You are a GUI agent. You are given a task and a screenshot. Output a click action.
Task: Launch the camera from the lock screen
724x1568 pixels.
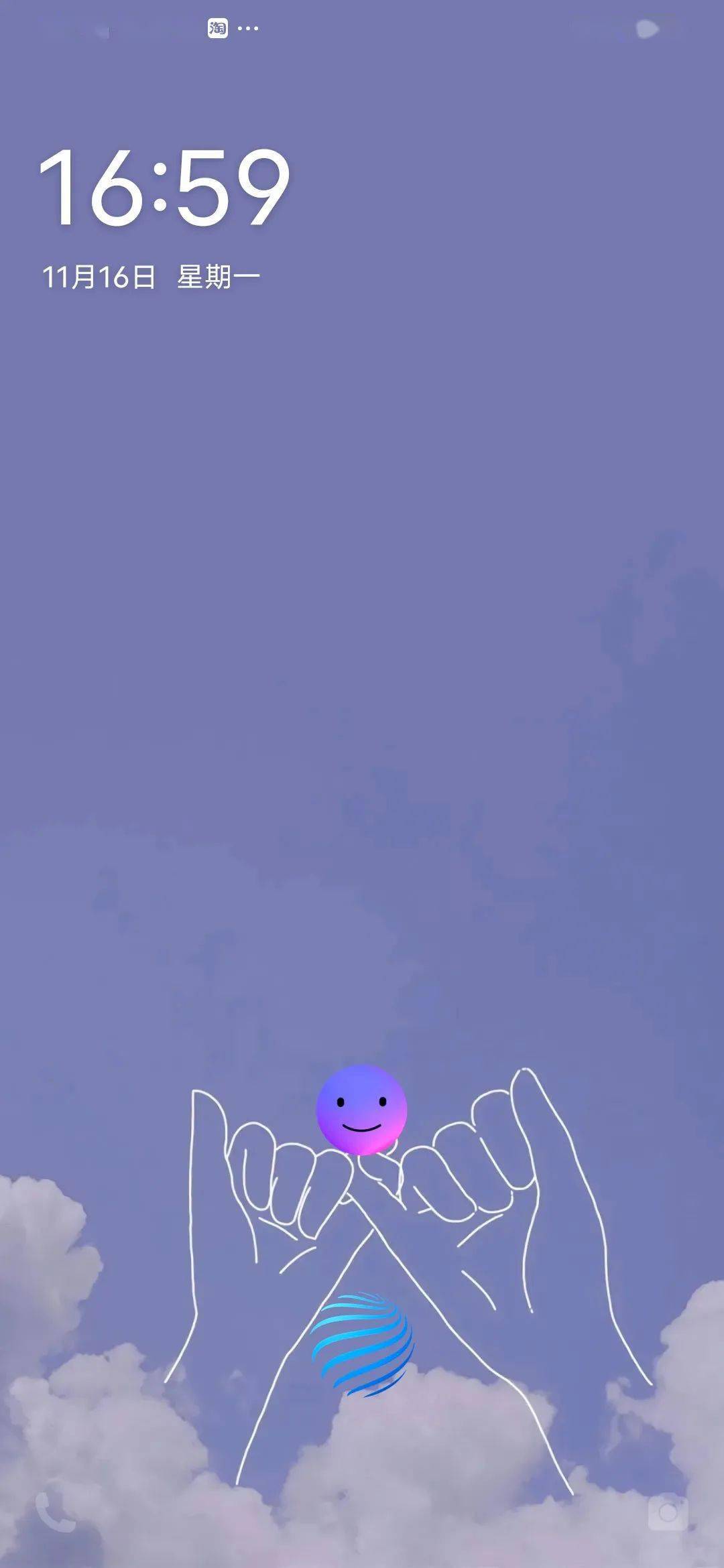(x=668, y=1512)
